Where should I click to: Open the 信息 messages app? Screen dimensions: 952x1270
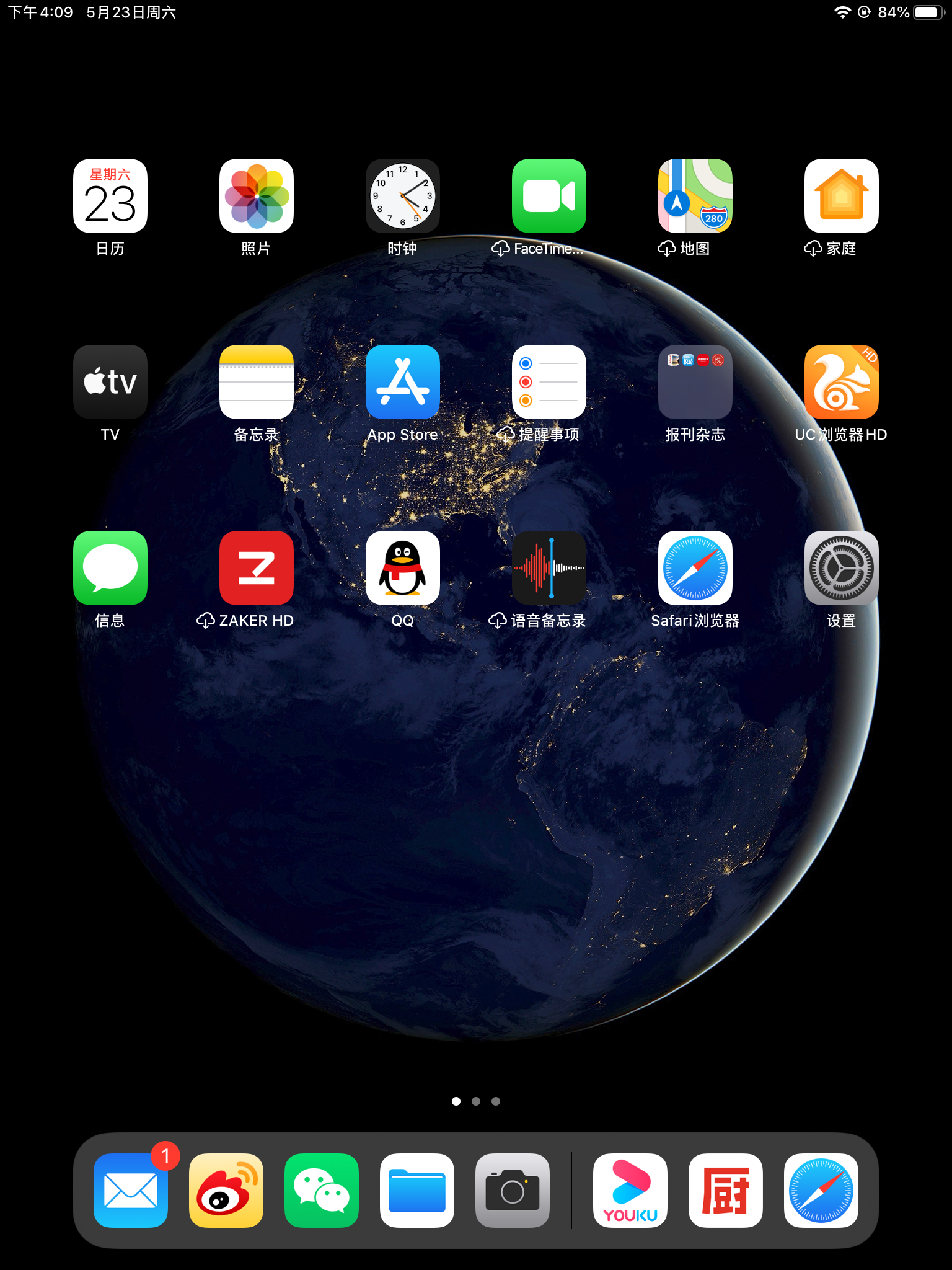[x=110, y=568]
